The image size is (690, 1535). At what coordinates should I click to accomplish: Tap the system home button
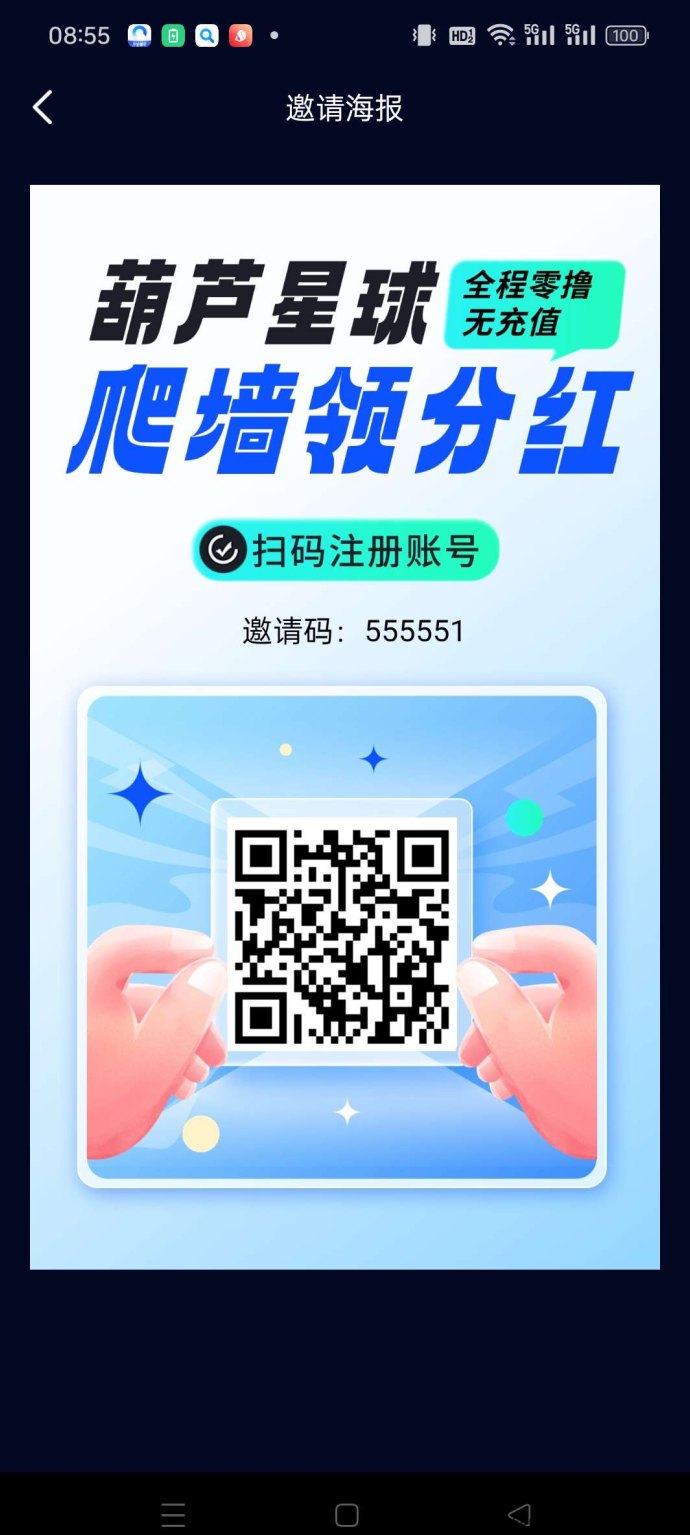coord(346,1514)
